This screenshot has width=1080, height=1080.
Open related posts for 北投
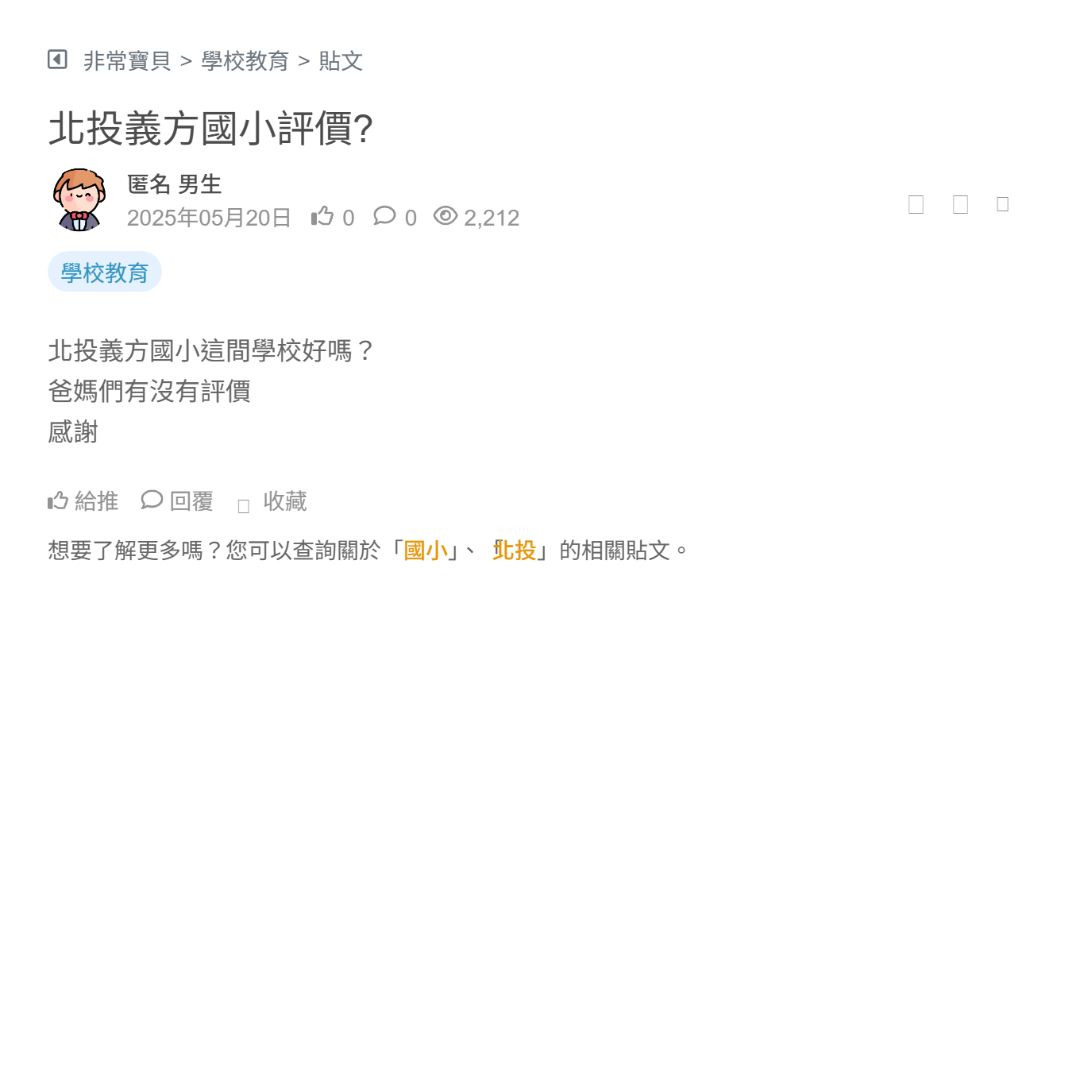(x=515, y=550)
